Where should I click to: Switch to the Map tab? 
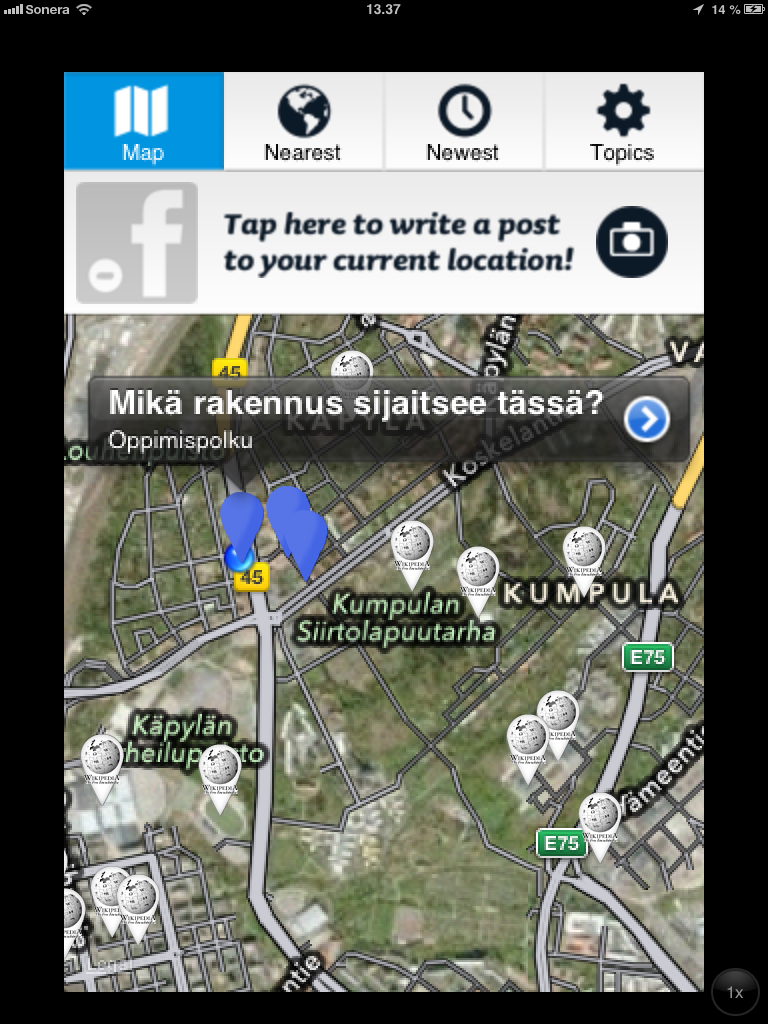[143, 122]
